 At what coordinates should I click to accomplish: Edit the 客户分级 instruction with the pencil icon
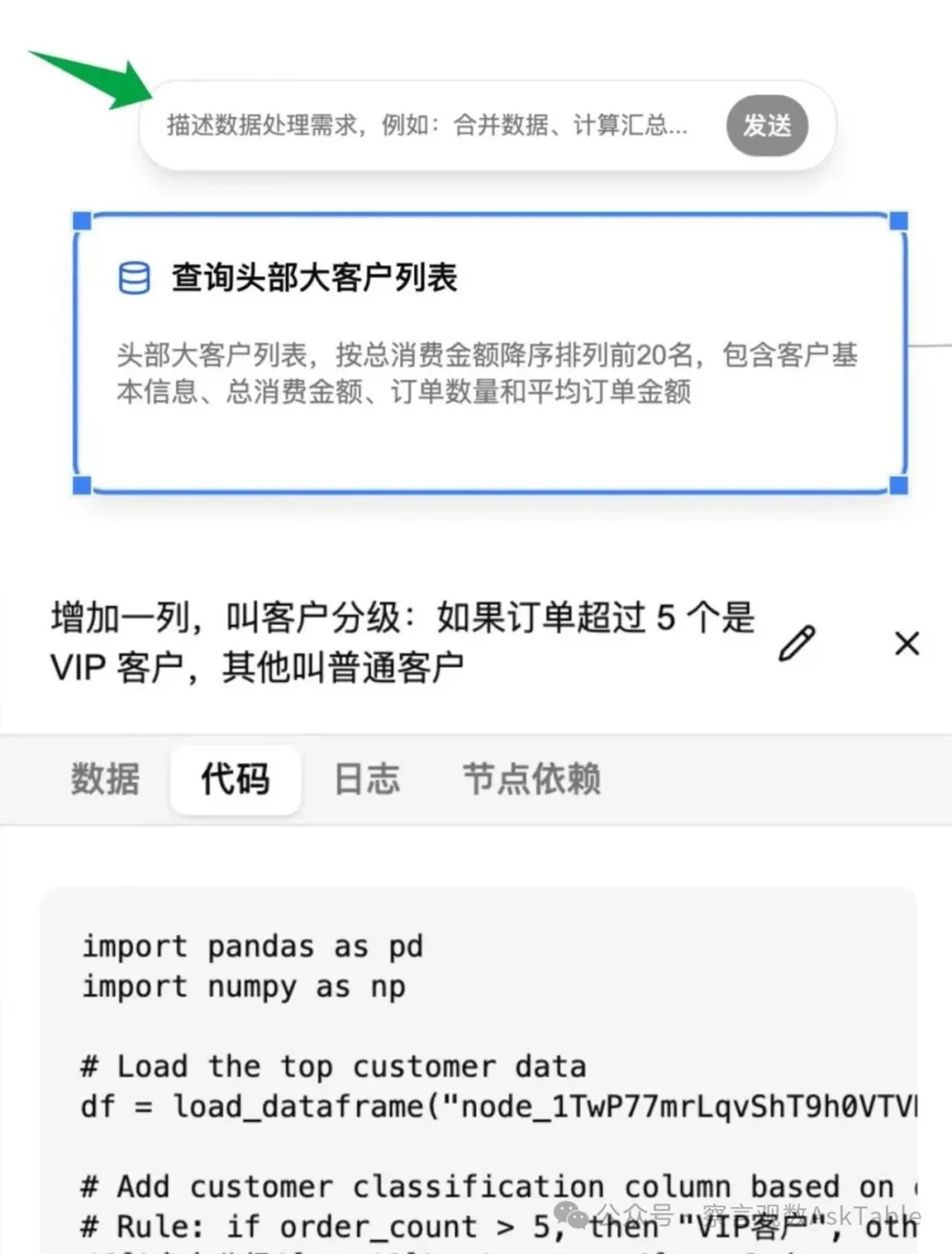[x=797, y=644]
